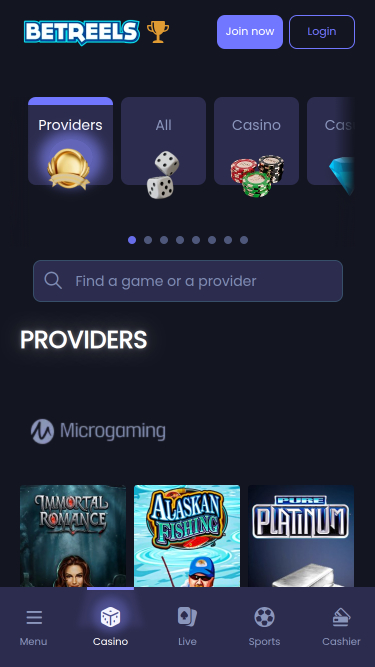Play the Pure Platinum game
Screen dimensions: 375x667
301,536
